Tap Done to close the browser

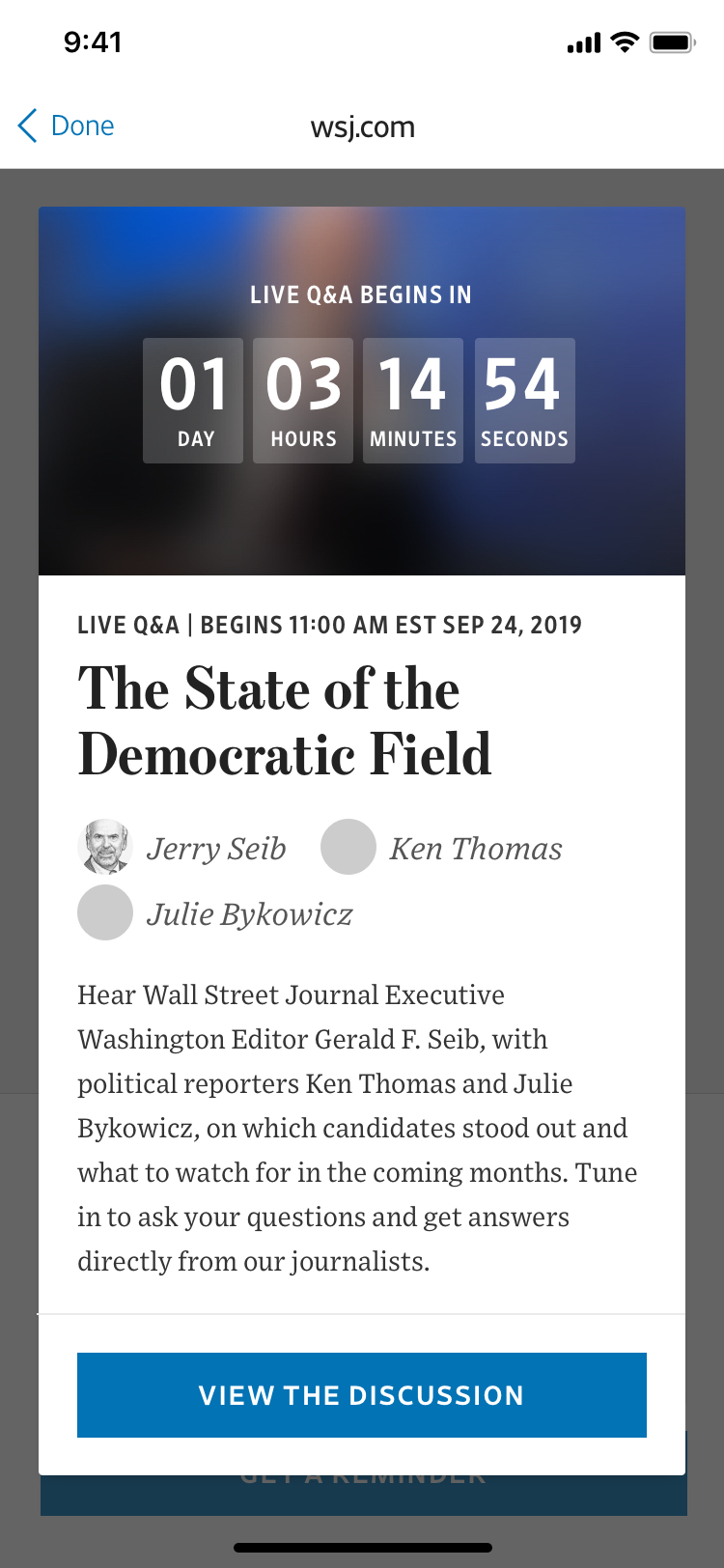click(67, 126)
